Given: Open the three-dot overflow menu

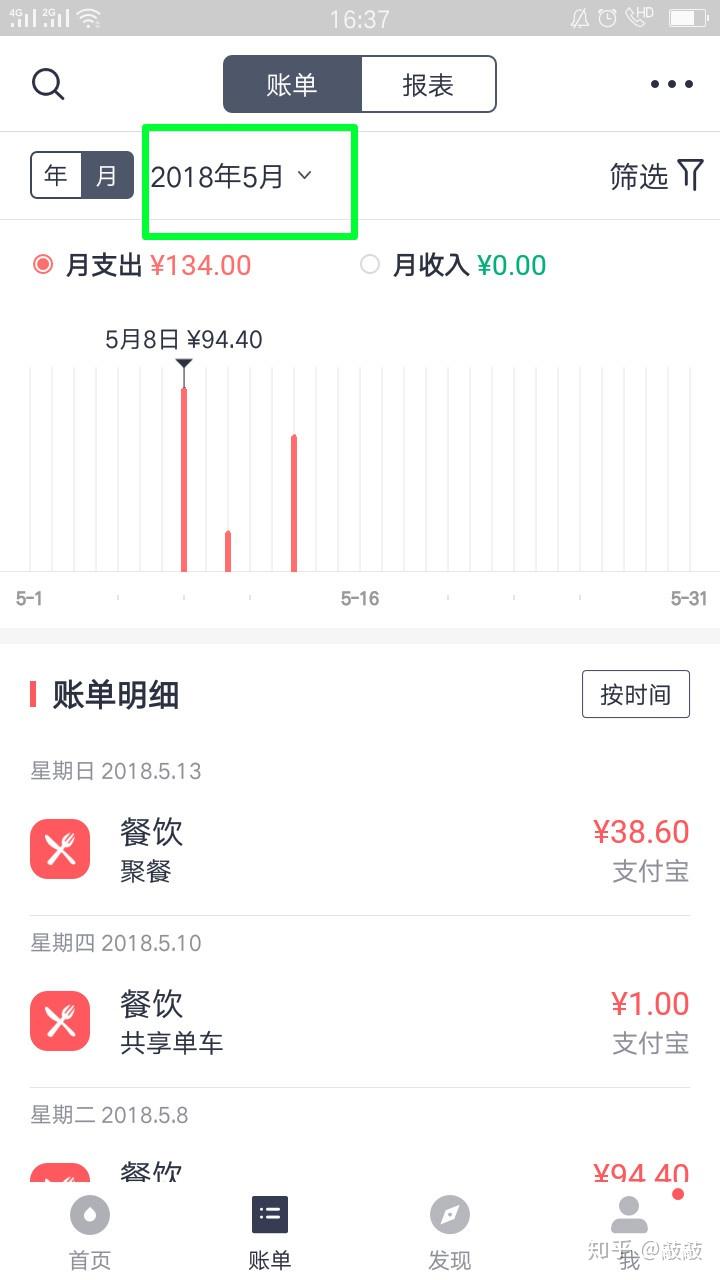Looking at the screenshot, I should point(671,84).
